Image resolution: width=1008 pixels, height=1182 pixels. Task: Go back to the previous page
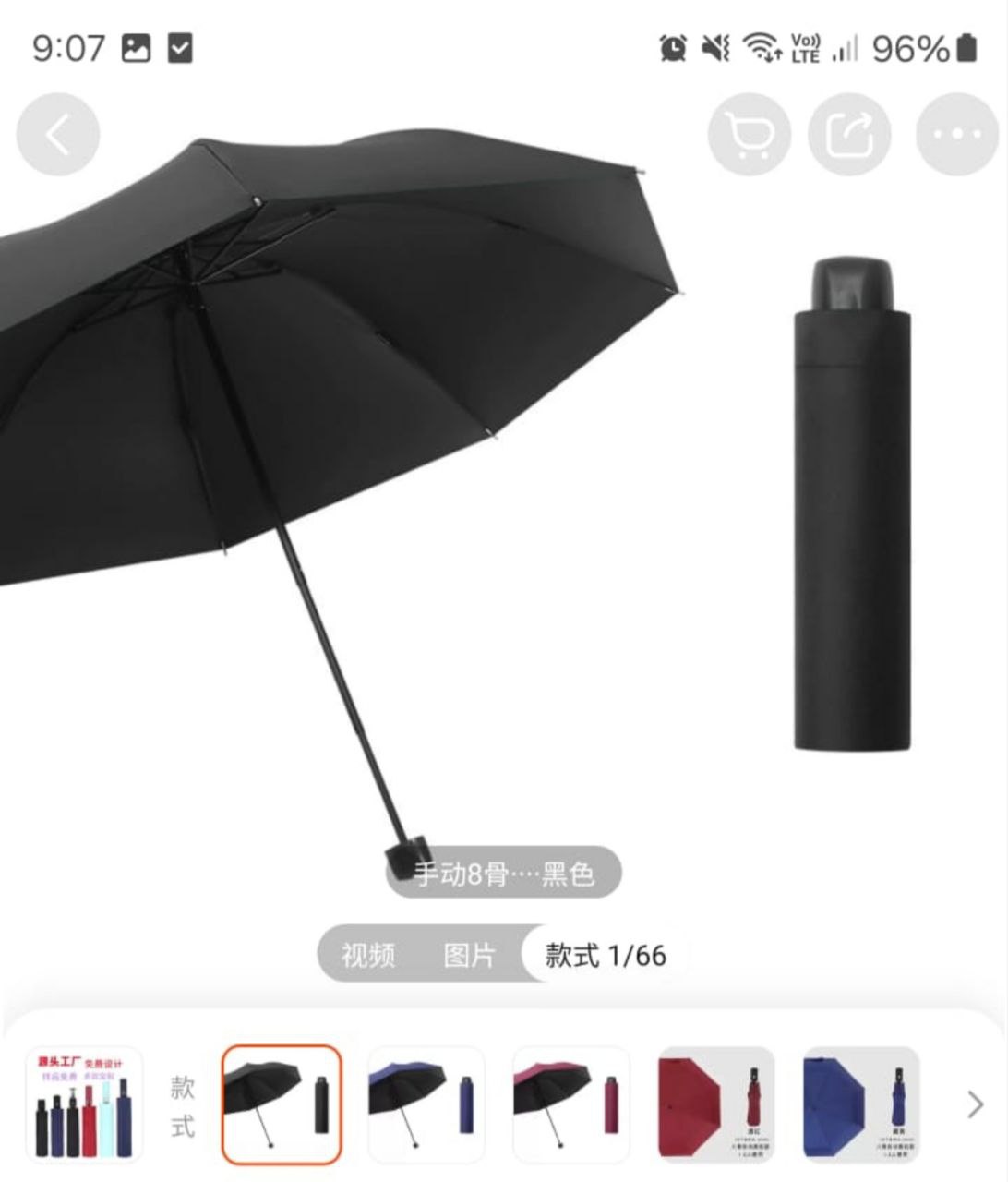57,136
